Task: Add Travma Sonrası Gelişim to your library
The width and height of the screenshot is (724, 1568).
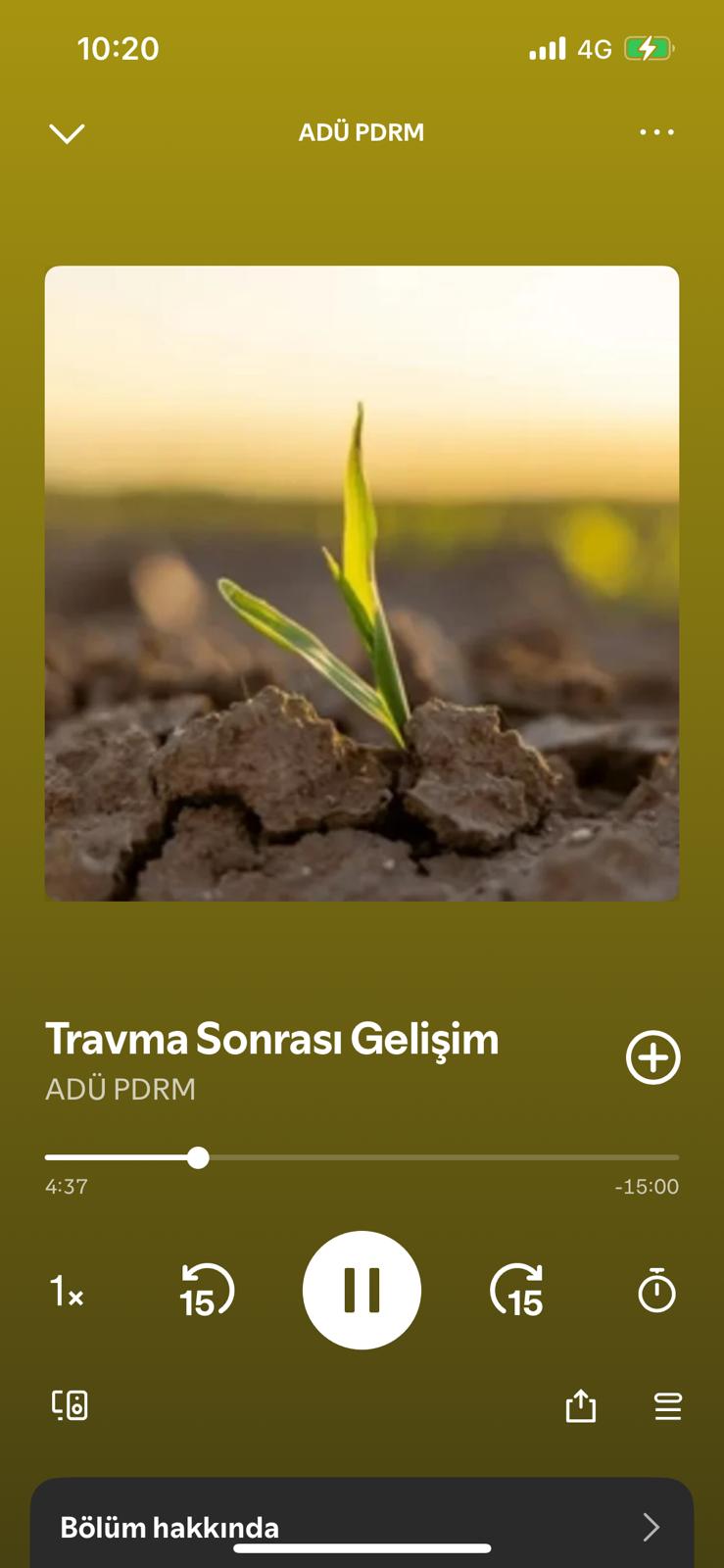Action: (653, 1057)
